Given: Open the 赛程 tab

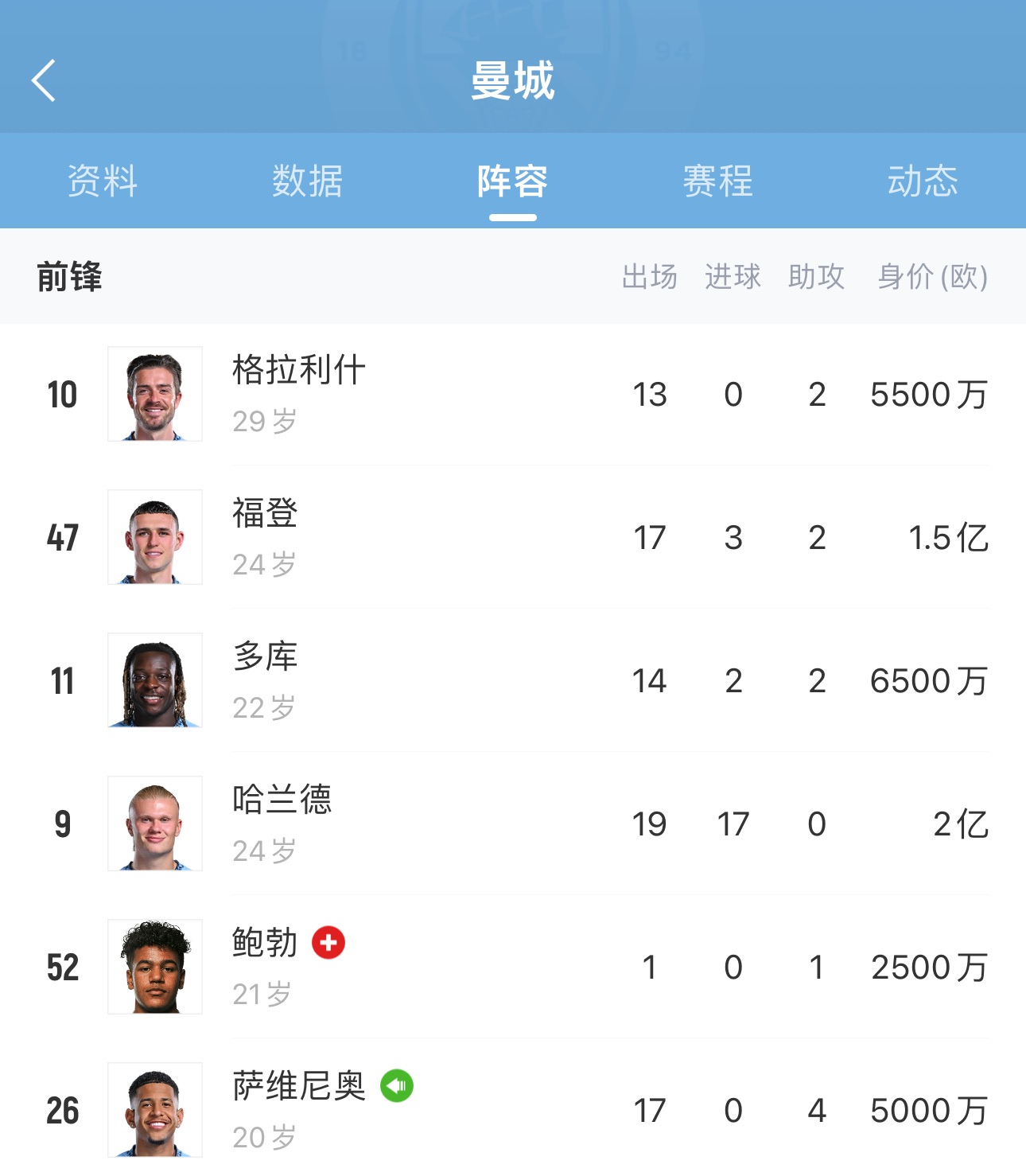Looking at the screenshot, I should click(717, 181).
